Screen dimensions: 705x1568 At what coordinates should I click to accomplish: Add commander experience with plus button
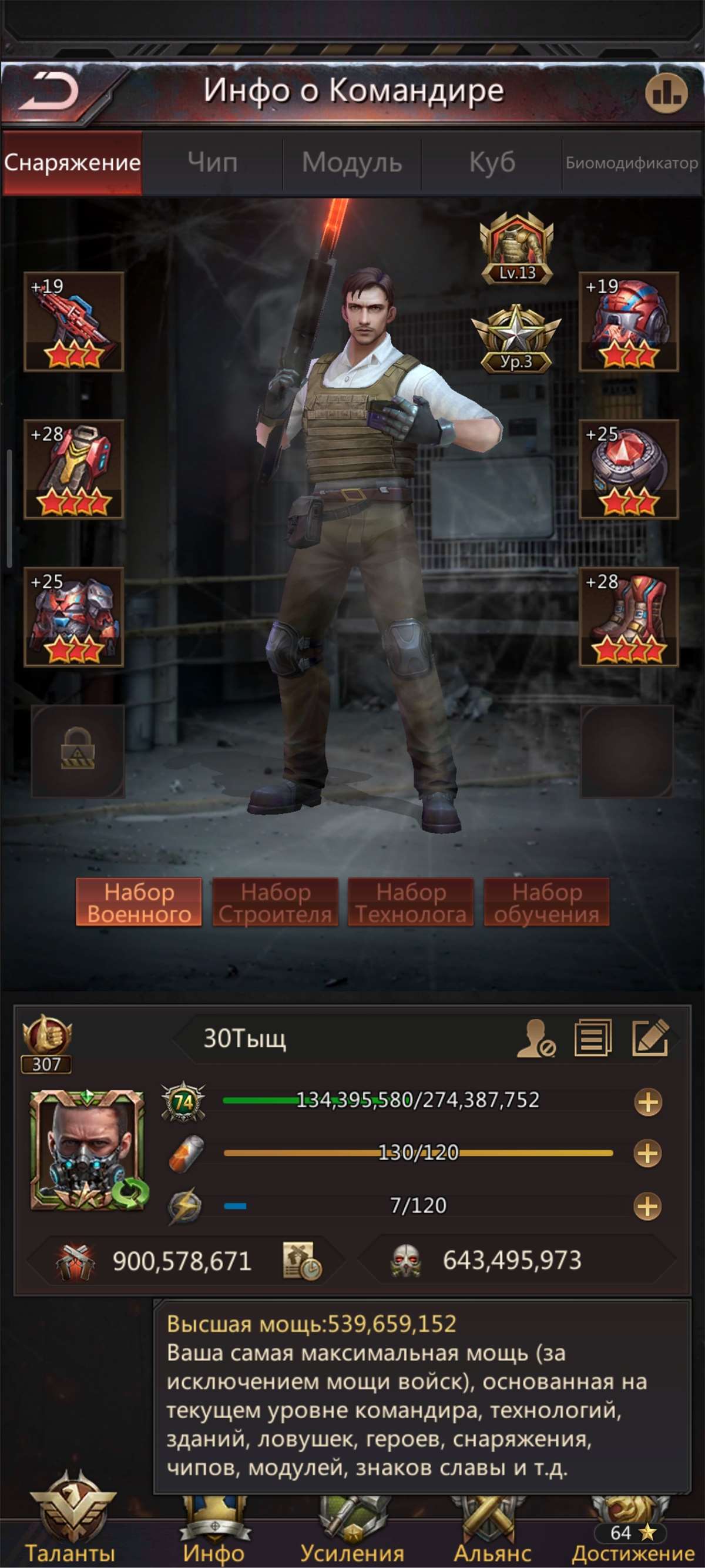pos(648,1103)
